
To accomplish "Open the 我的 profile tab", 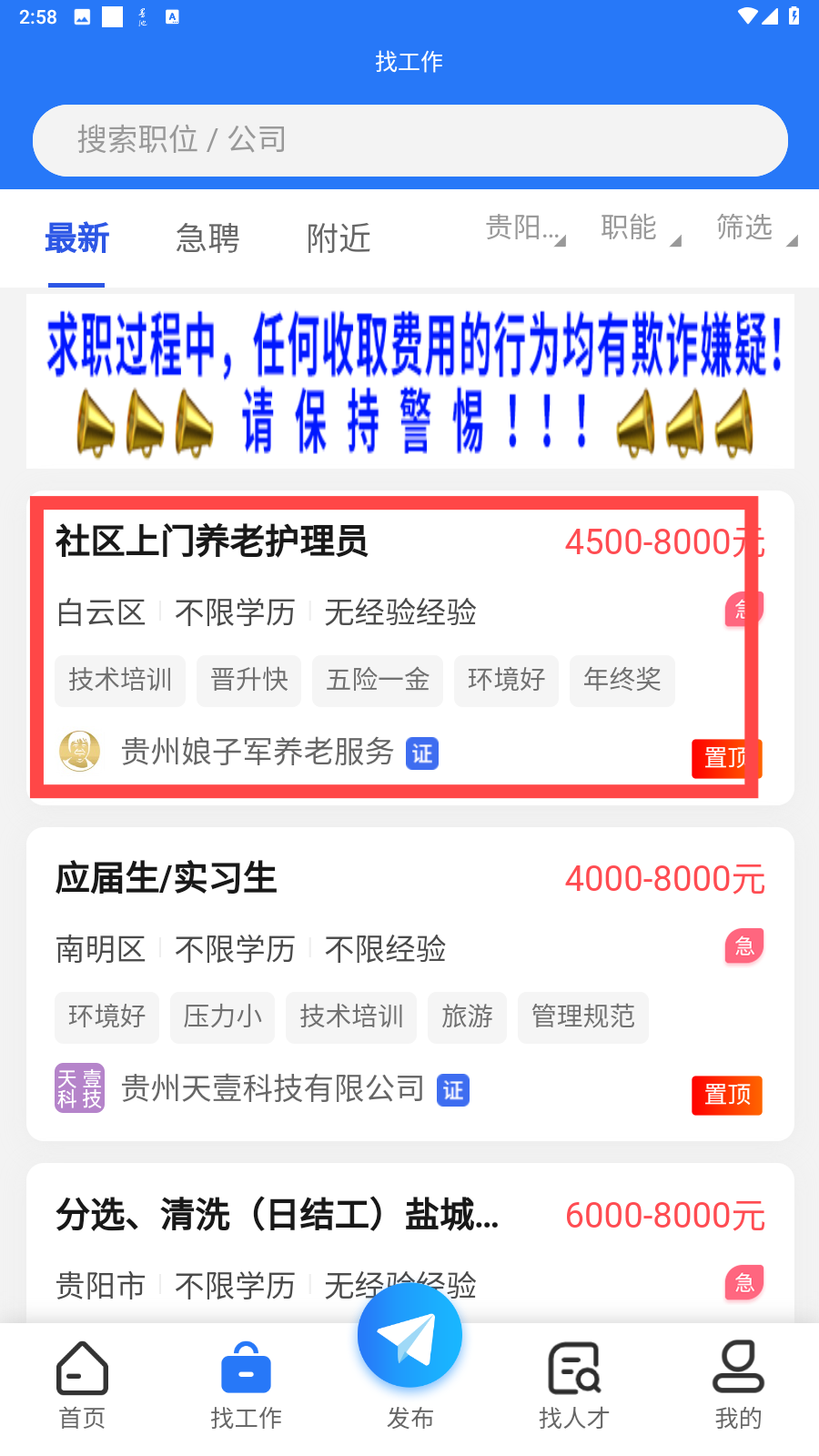I will click(x=737, y=1385).
